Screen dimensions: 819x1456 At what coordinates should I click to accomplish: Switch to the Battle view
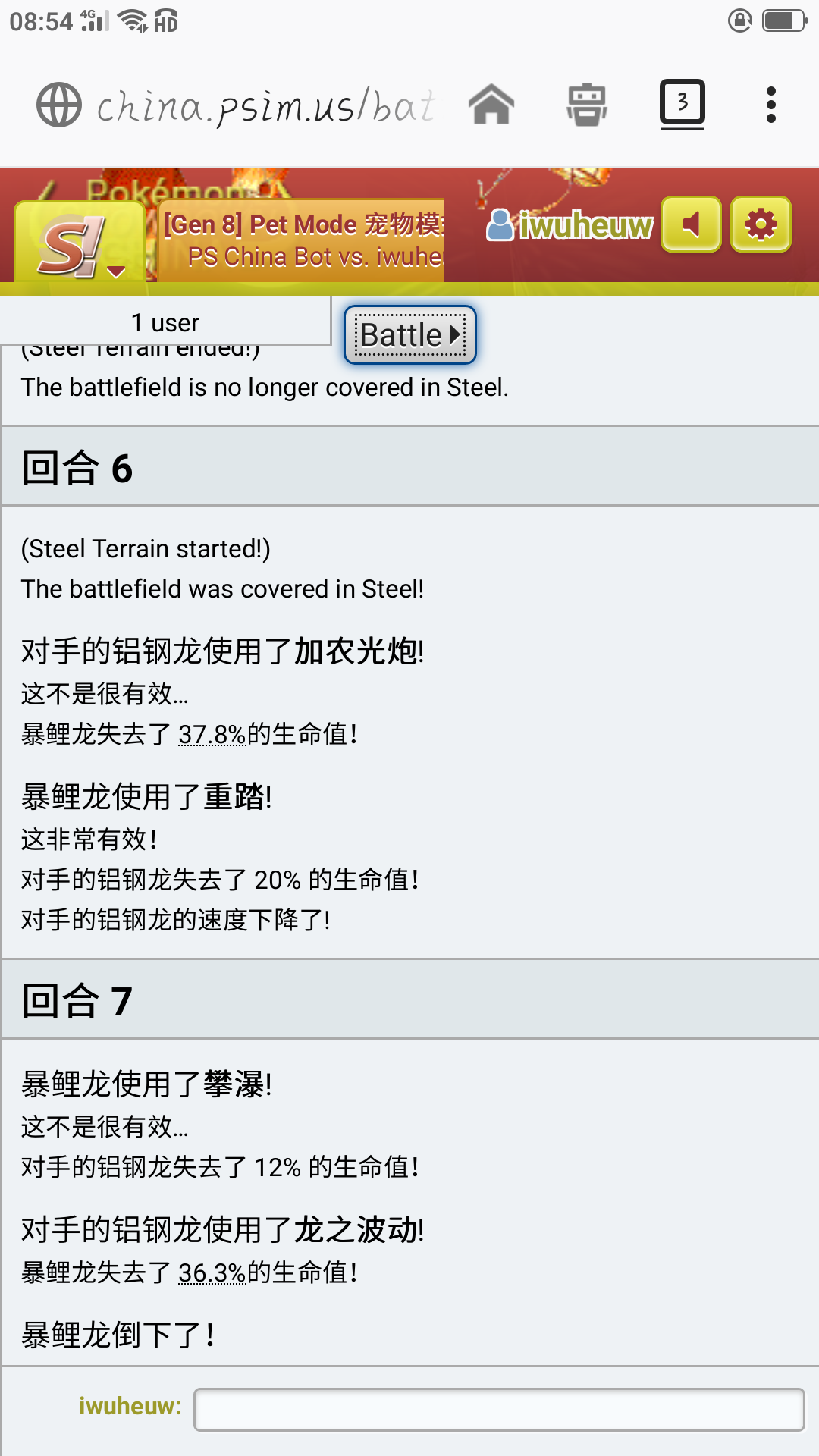click(410, 334)
